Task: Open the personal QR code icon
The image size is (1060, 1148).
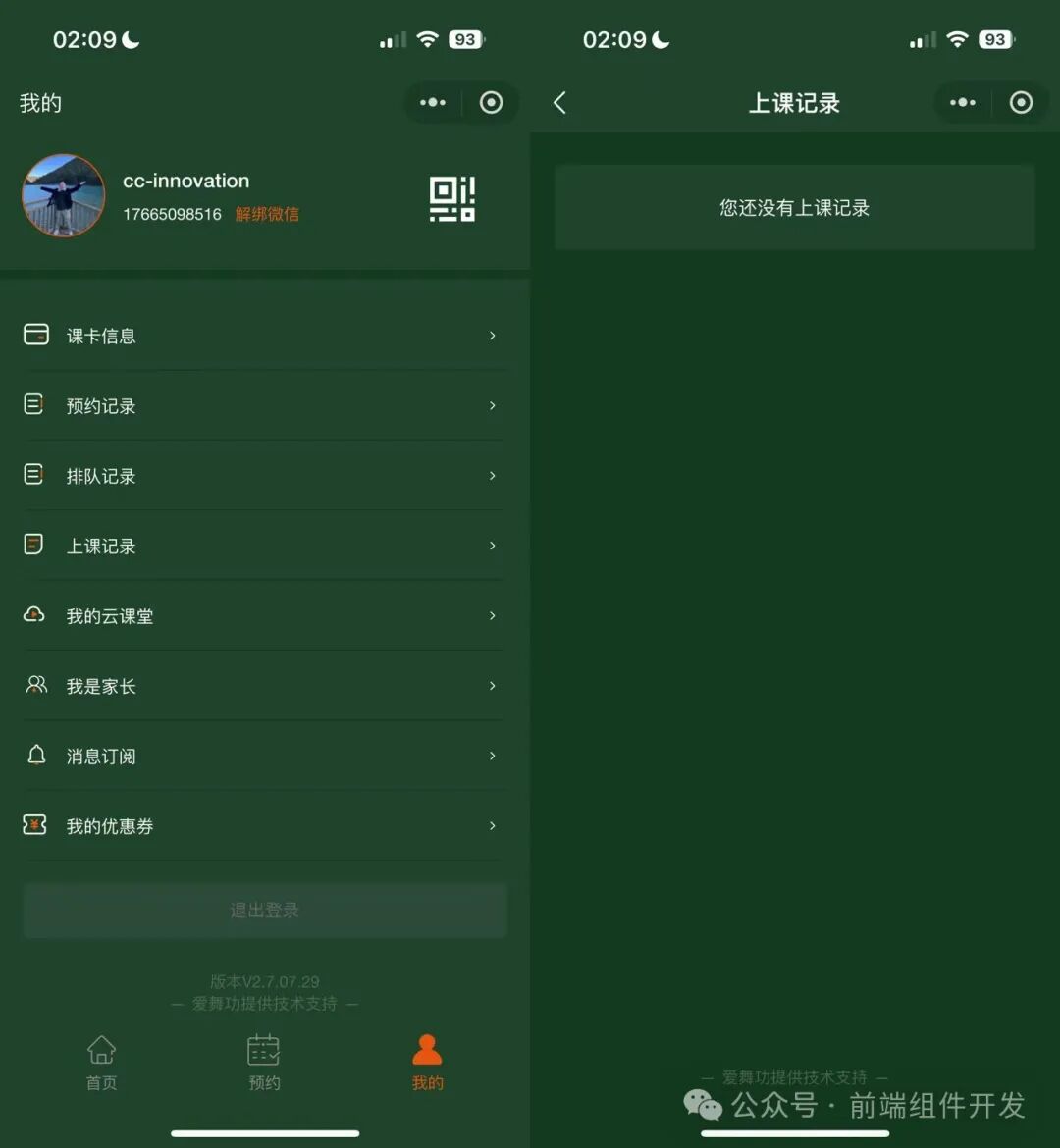Action: pos(452,197)
